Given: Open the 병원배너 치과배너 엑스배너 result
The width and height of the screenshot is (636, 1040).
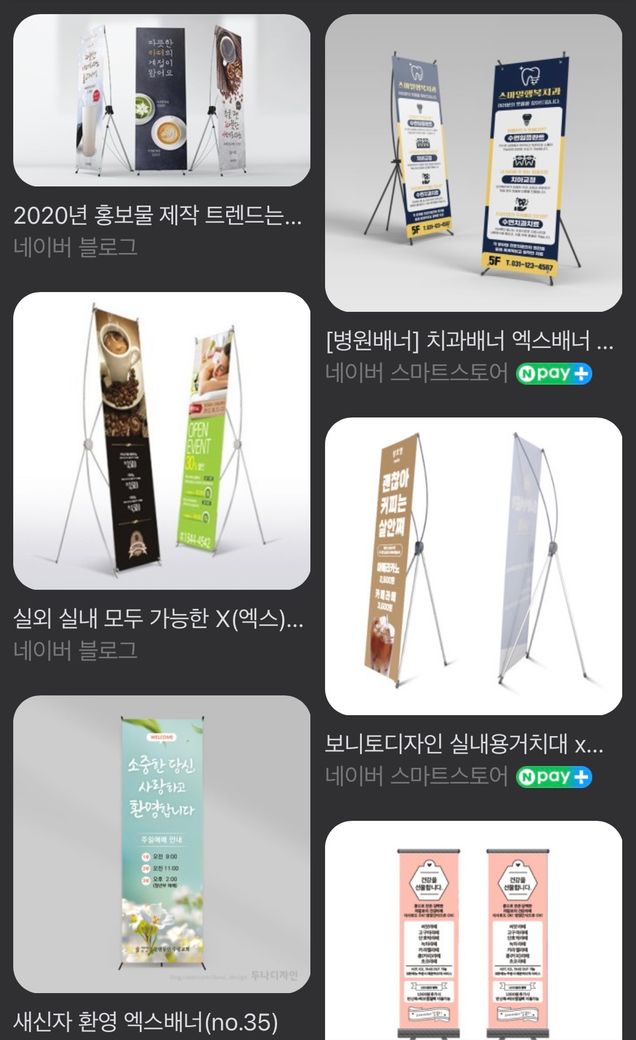Looking at the screenshot, I should pos(473,162).
